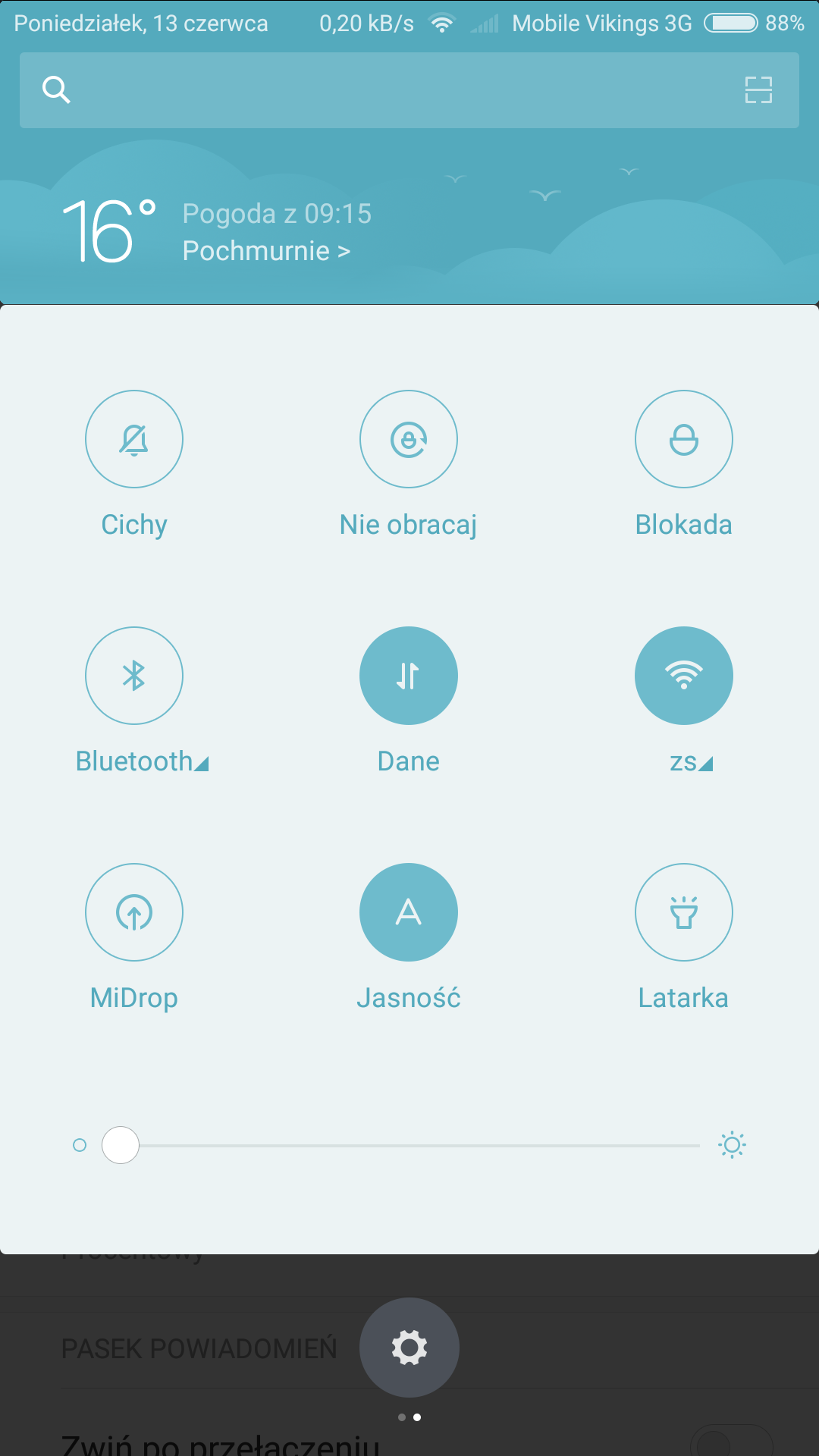819x1456 pixels.
Task: Switch off Jasność auto brightness
Action: pos(409,912)
